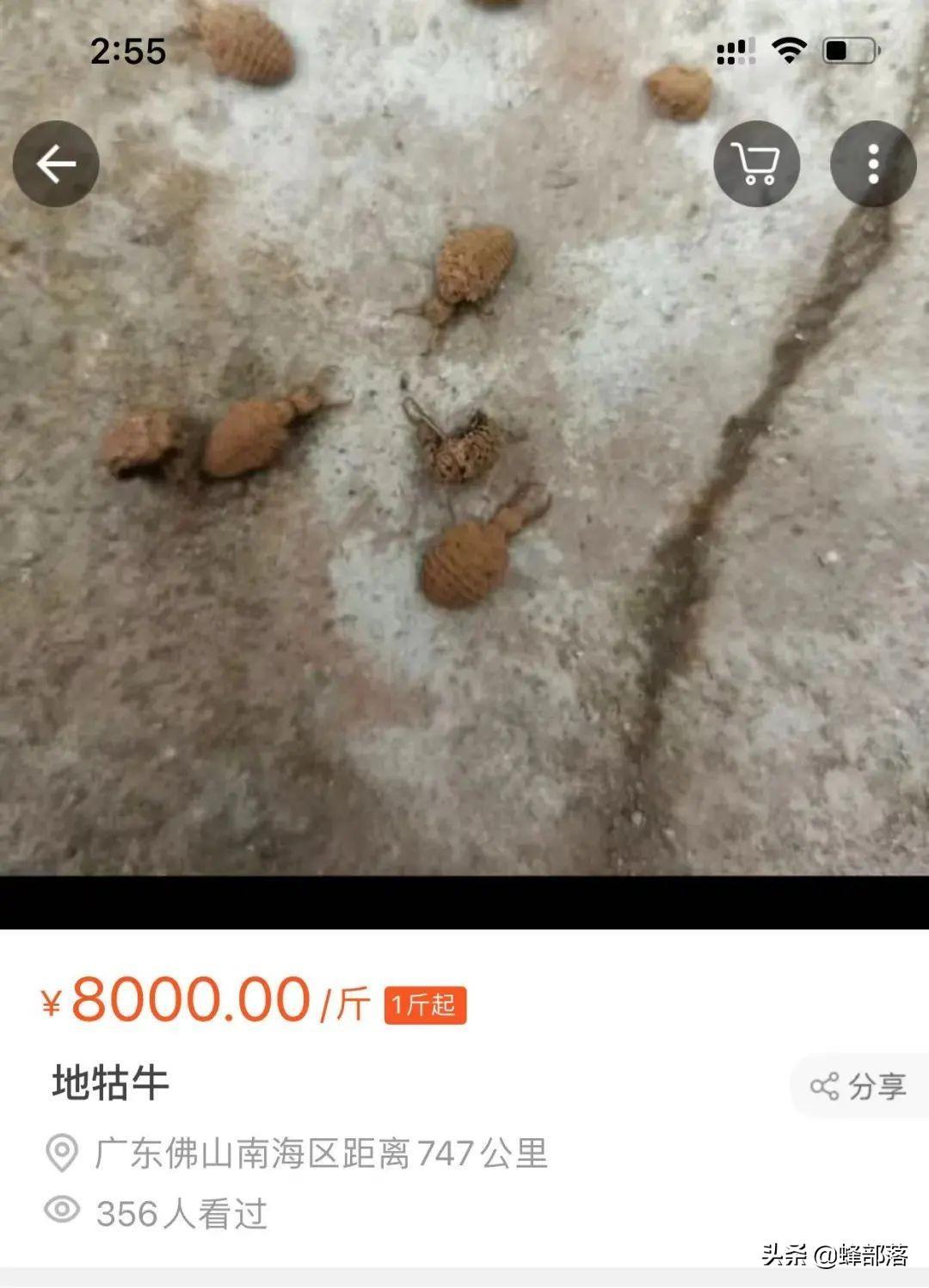Open the three-dot overflow menu
The height and width of the screenshot is (1288, 929).
[x=872, y=163]
